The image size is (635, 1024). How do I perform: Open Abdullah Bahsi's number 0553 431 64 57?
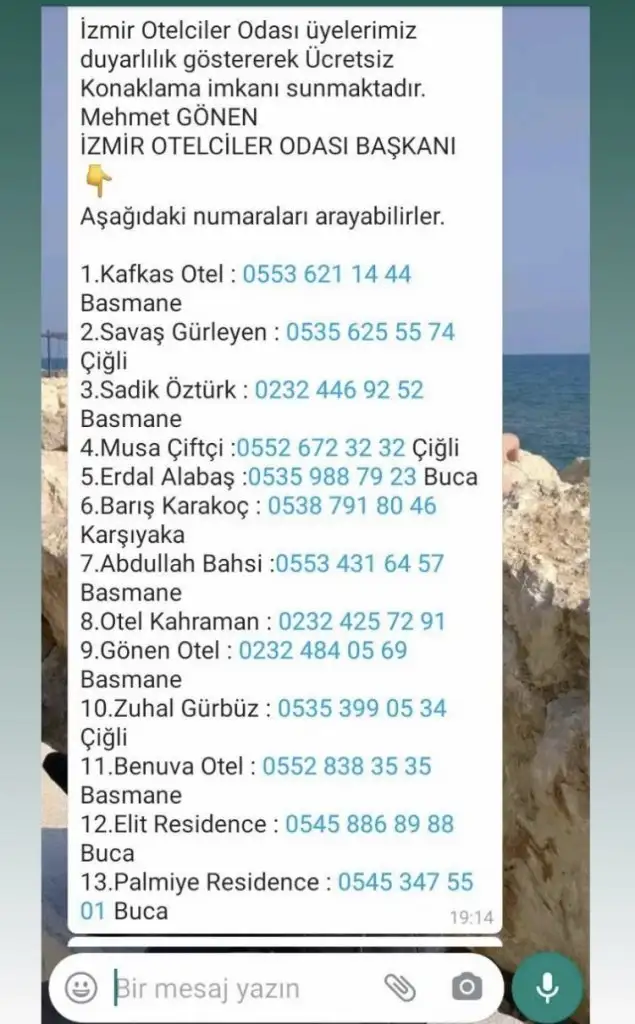359,564
